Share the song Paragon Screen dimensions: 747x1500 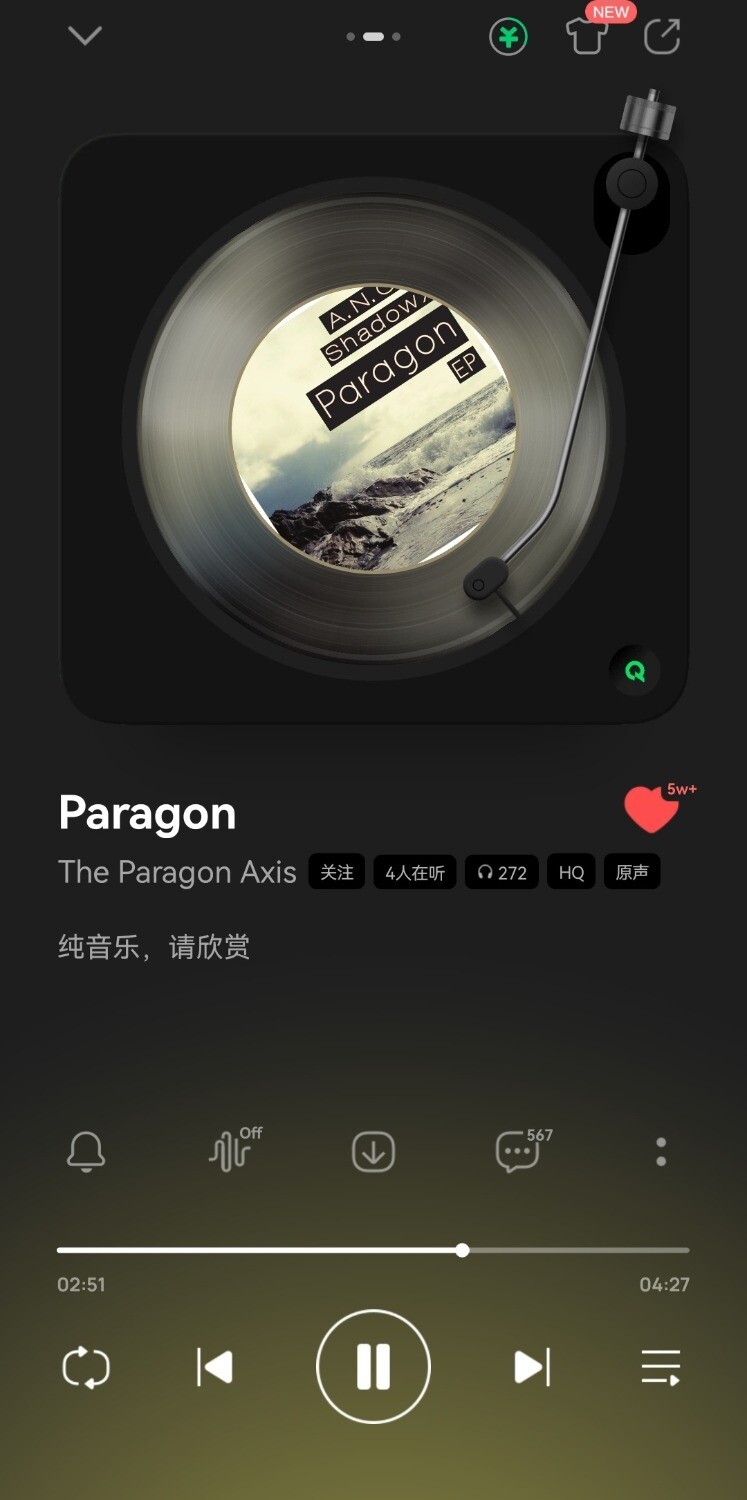661,37
